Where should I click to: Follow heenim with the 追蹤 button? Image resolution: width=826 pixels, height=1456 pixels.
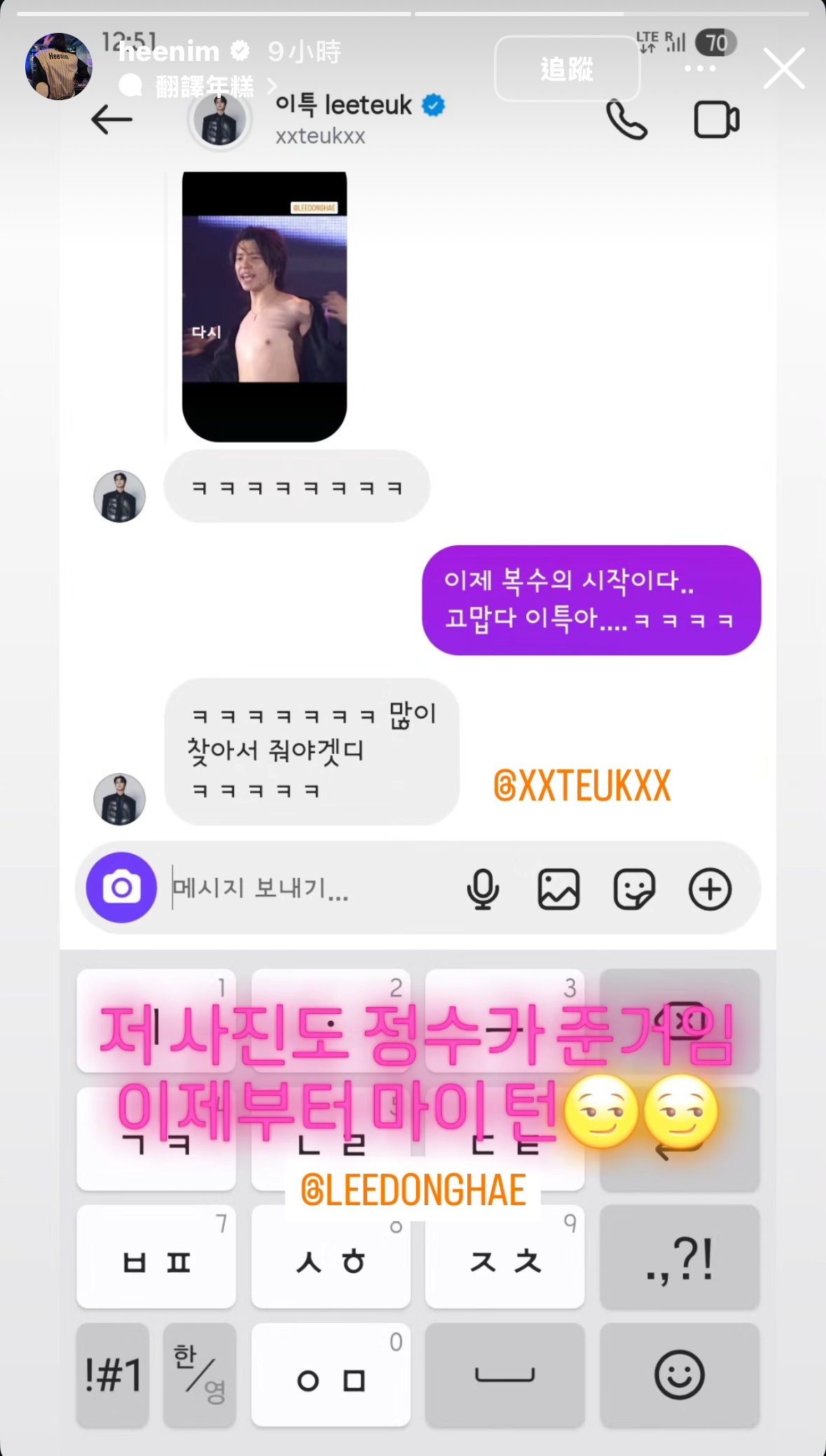(567, 69)
